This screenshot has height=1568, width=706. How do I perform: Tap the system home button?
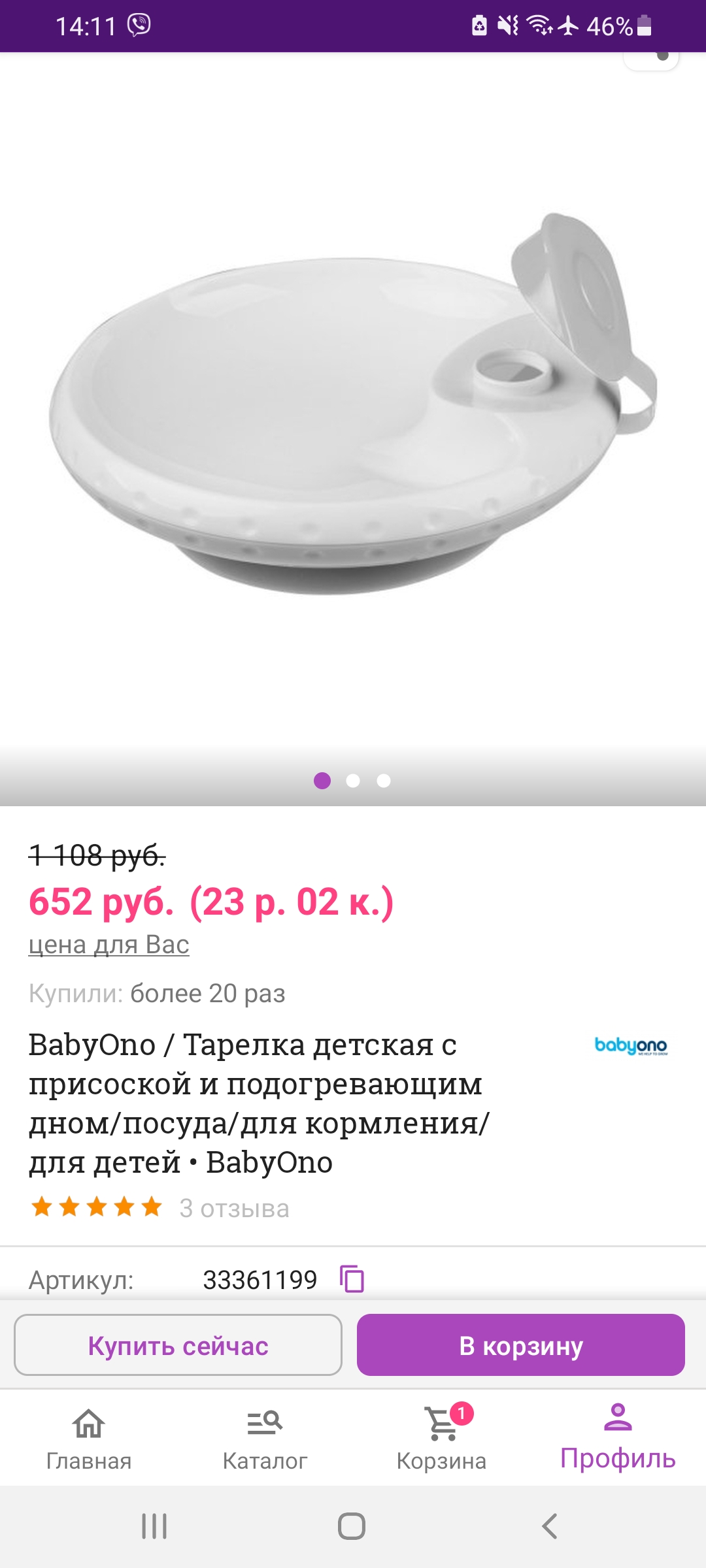tap(352, 1526)
